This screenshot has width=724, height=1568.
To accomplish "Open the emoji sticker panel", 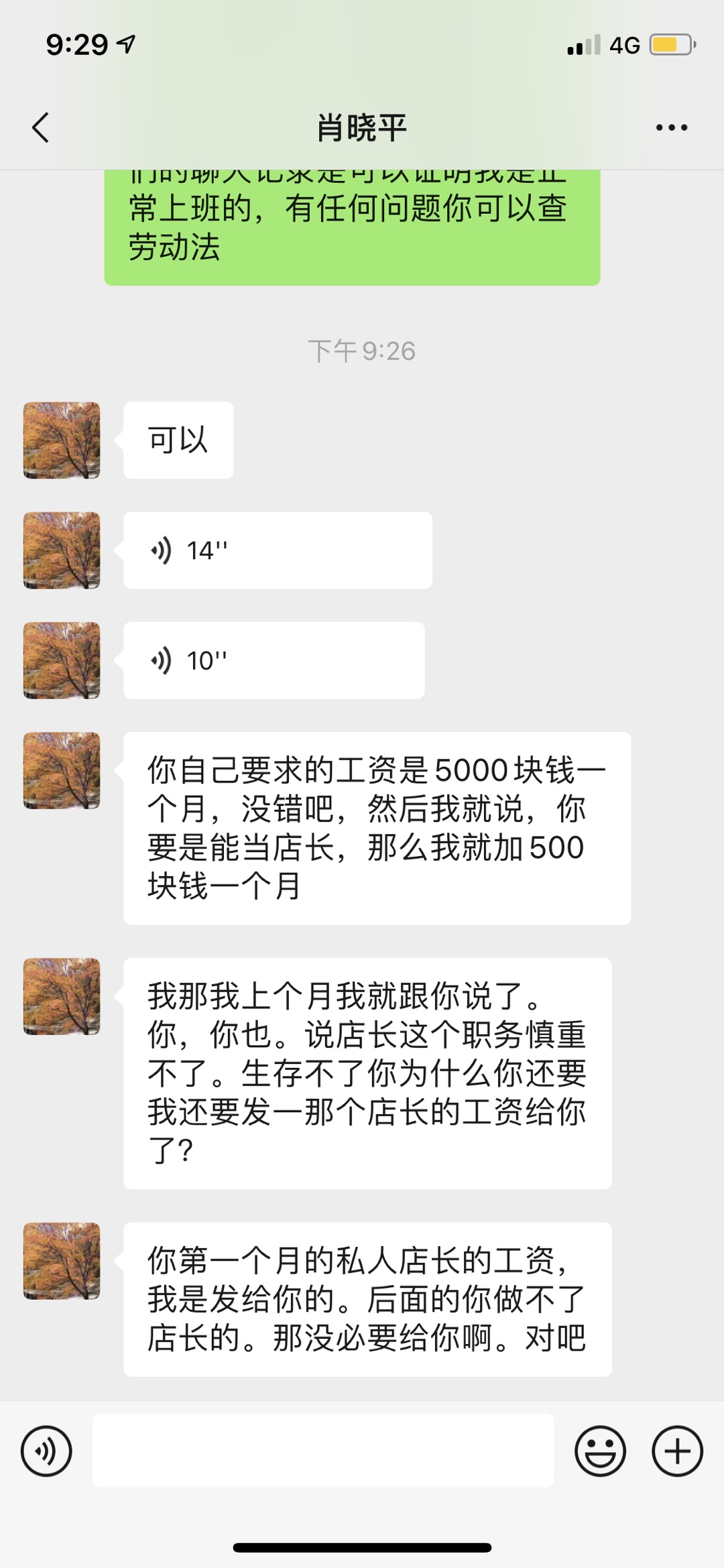I will pyautogui.click(x=600, y=1451).
